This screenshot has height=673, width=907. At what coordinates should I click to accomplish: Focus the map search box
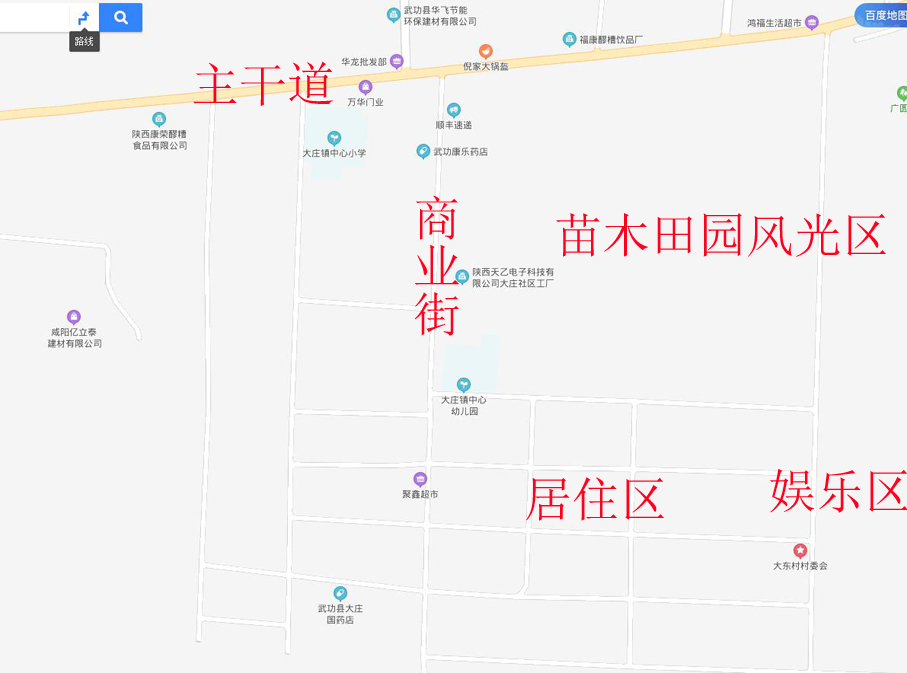tap(32, 17)
